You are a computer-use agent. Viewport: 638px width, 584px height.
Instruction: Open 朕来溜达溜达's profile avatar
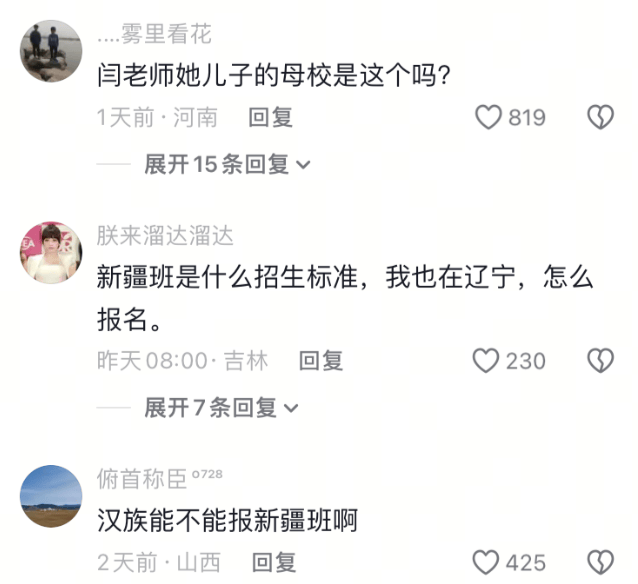[x=50, y=252]
